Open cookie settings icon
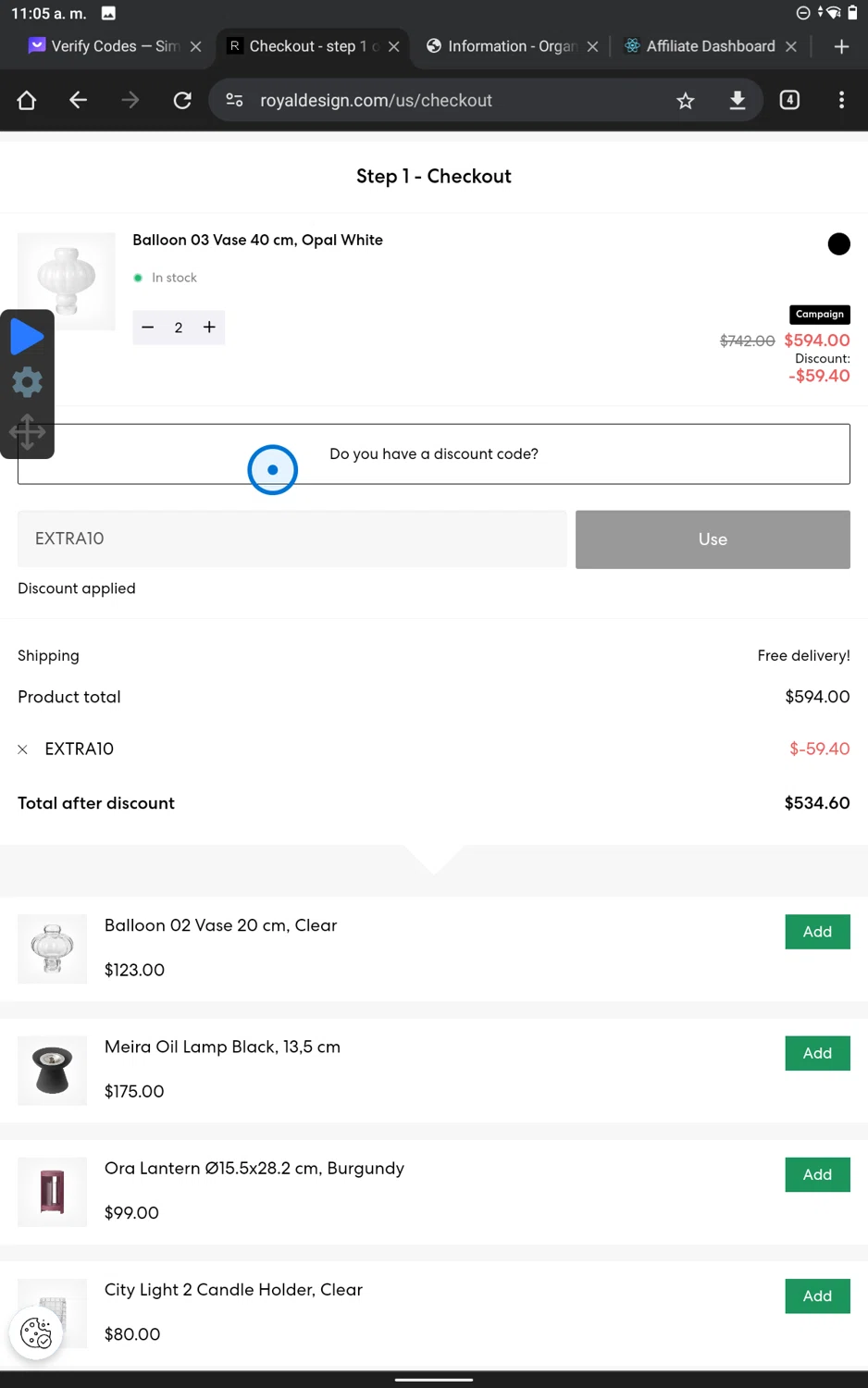 [x=36, y=1333]
